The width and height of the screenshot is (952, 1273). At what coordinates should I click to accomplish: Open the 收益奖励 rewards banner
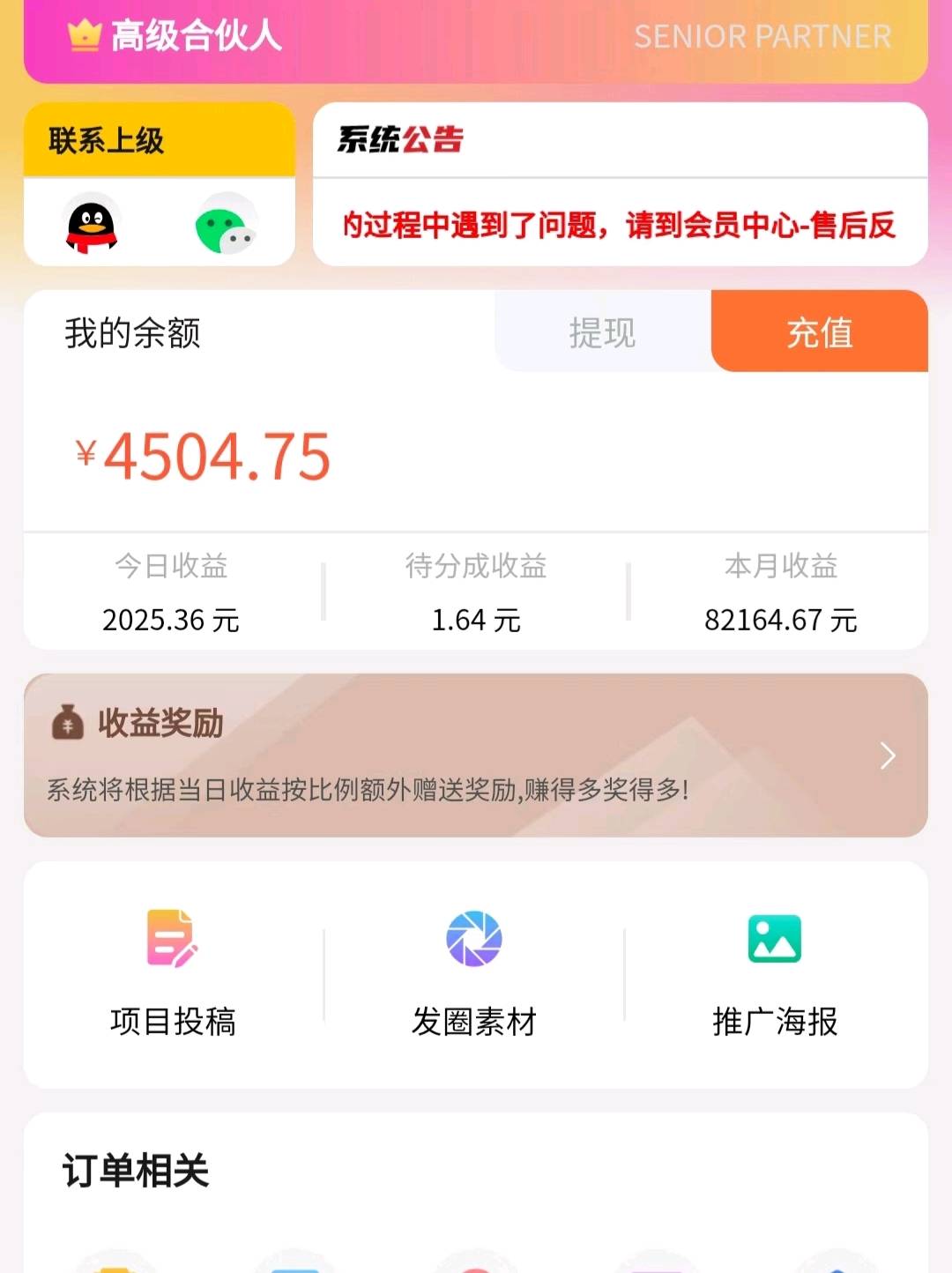(476, 756)
